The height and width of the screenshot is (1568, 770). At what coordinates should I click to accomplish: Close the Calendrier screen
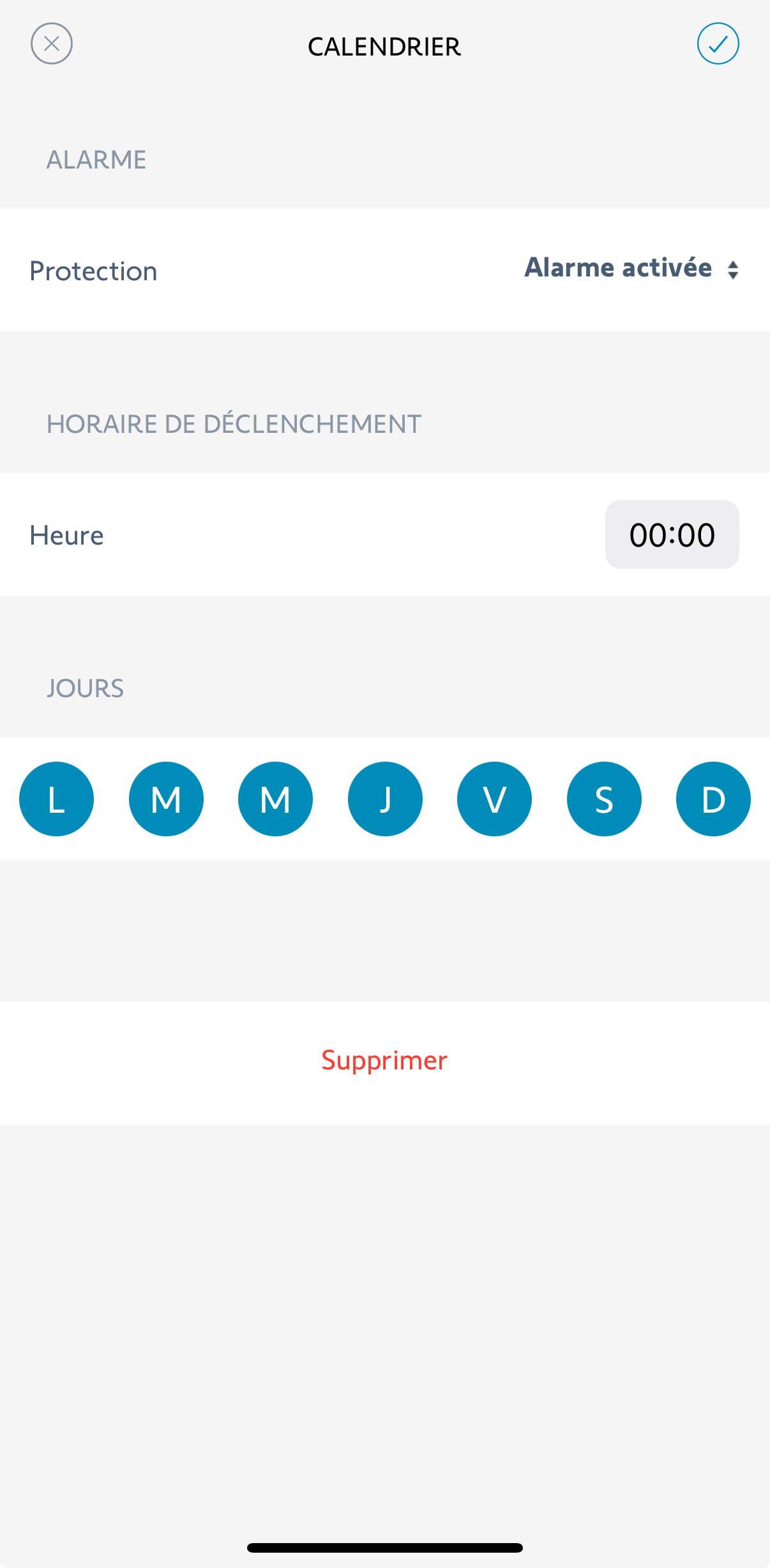click(x=52, y=43)
